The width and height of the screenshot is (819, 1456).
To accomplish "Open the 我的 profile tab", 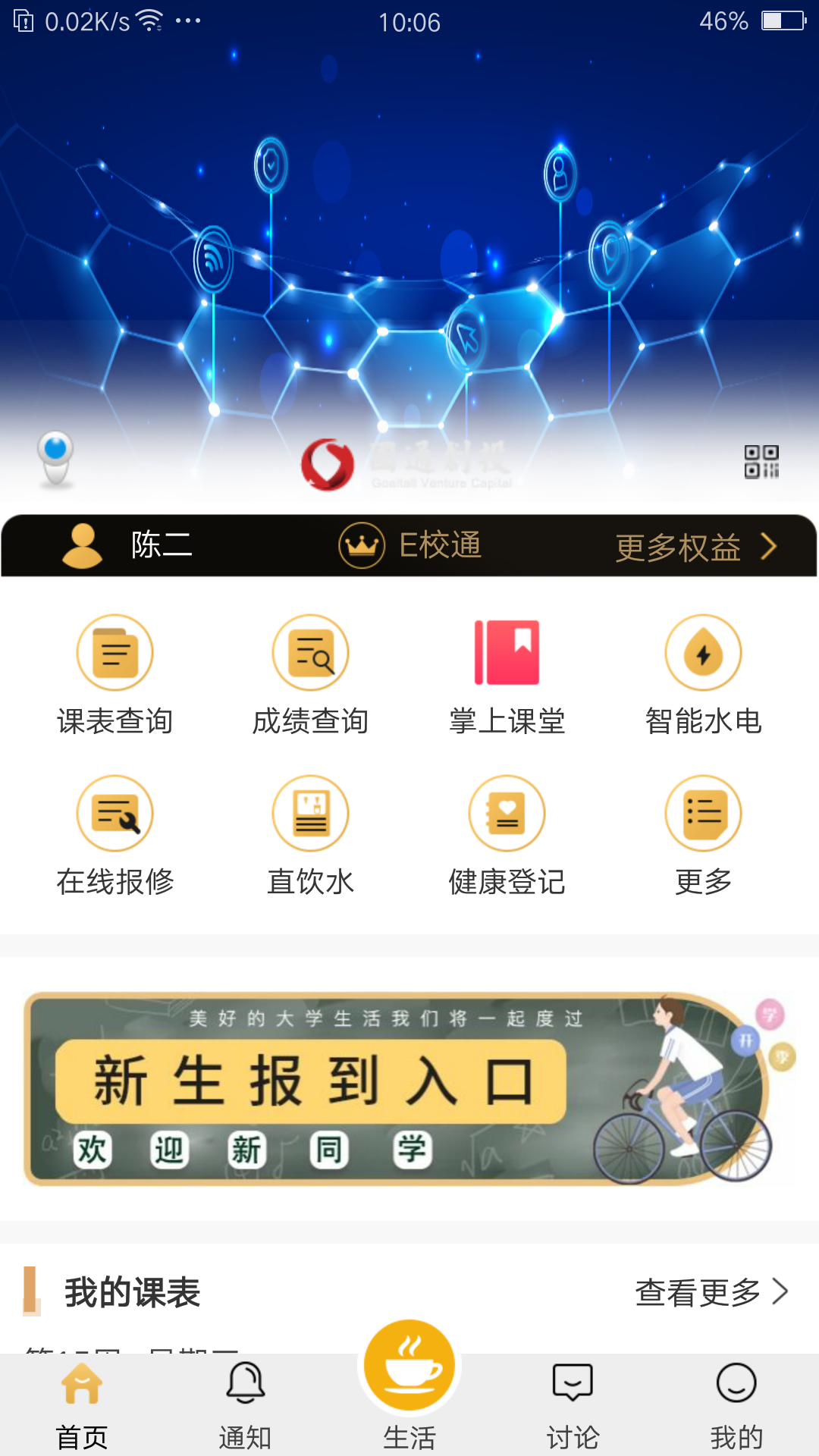I will pos(736,1404).
